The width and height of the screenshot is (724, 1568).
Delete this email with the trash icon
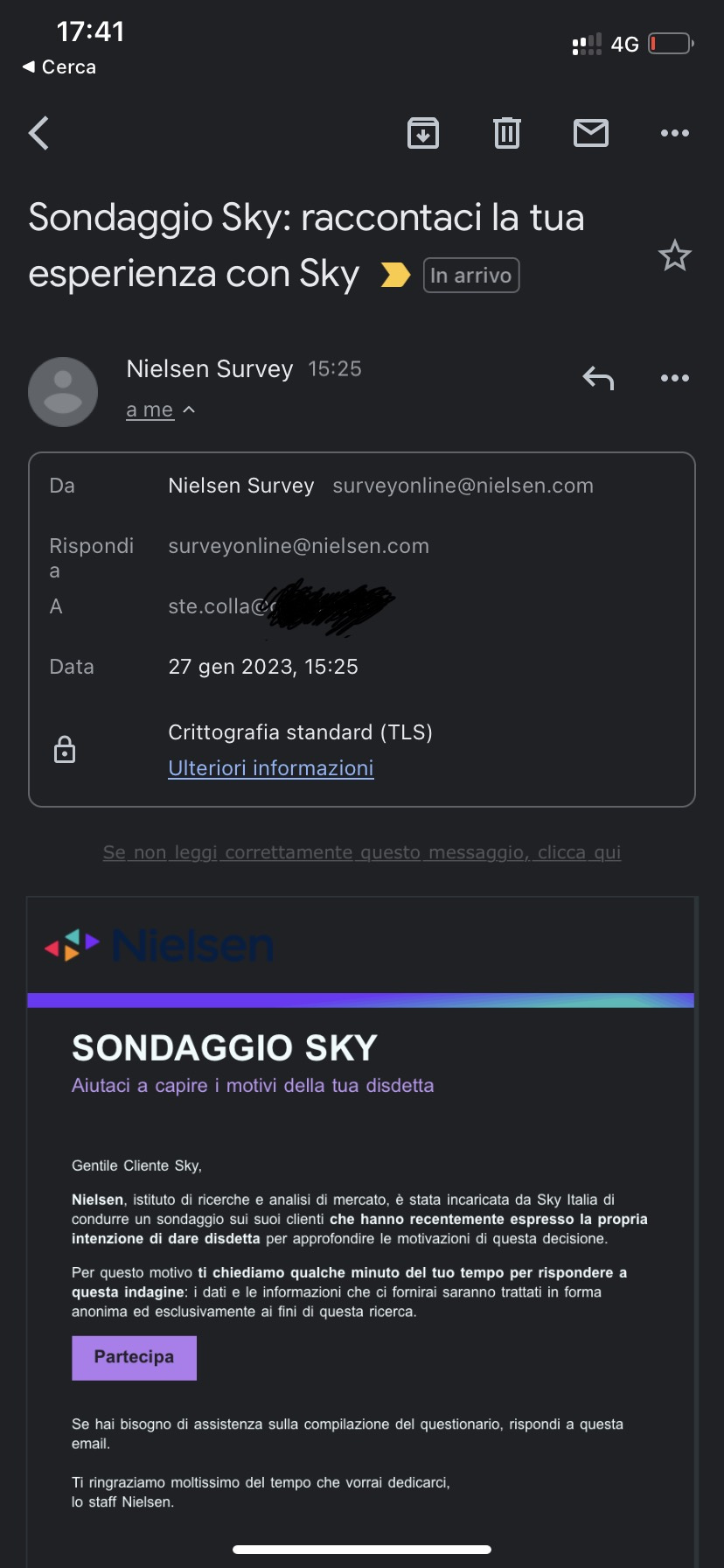point(507,133)
